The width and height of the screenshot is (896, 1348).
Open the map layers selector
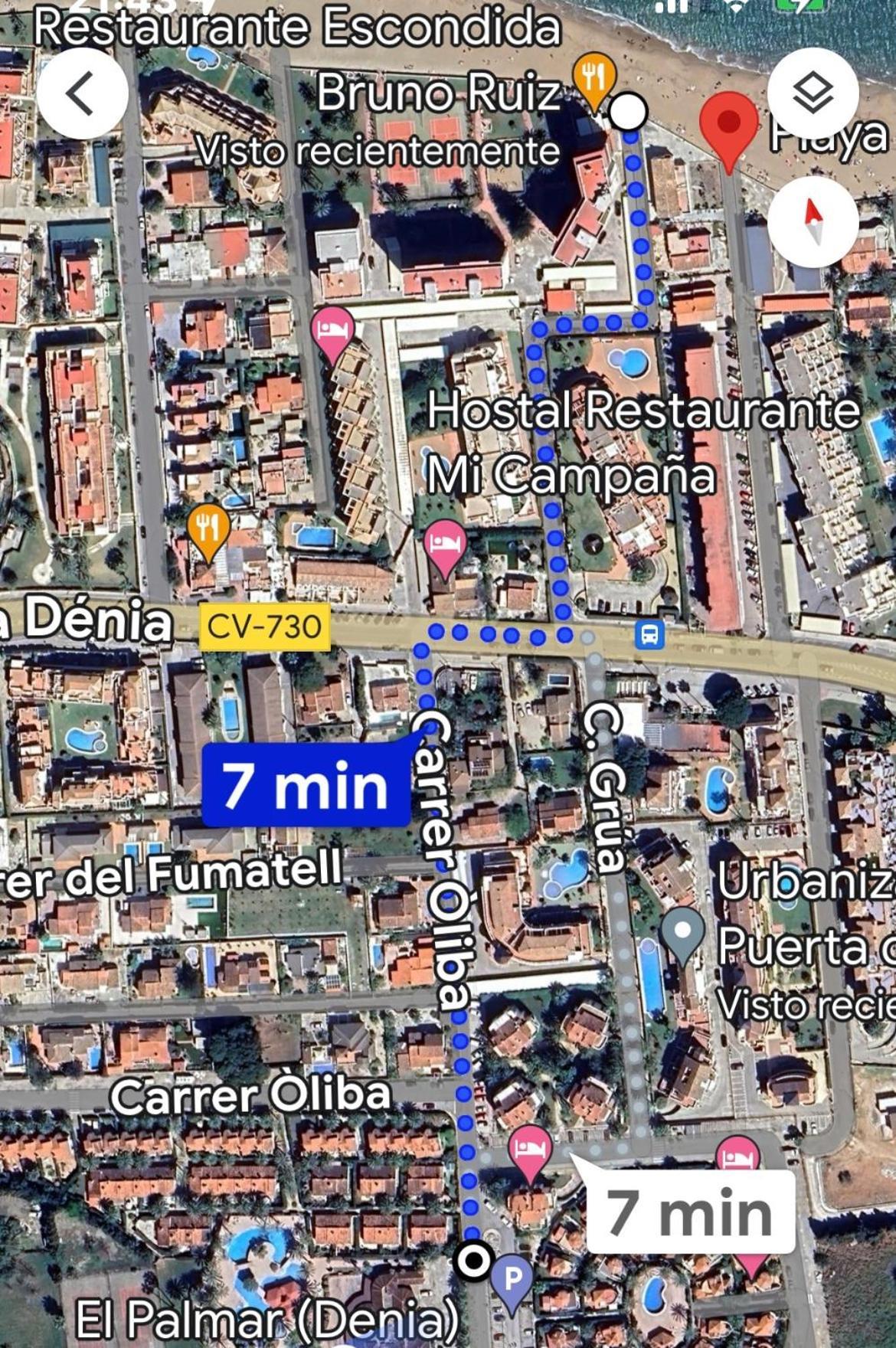[813, 93]
